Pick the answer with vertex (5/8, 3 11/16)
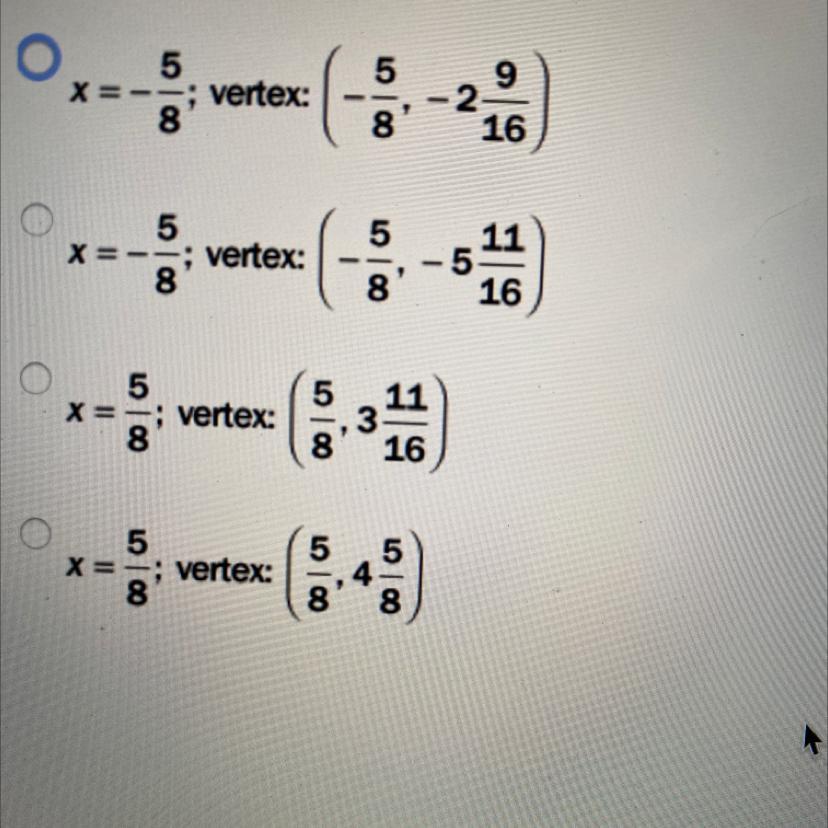828x828 pixels. pyautogui.click(x=37, y=379)
